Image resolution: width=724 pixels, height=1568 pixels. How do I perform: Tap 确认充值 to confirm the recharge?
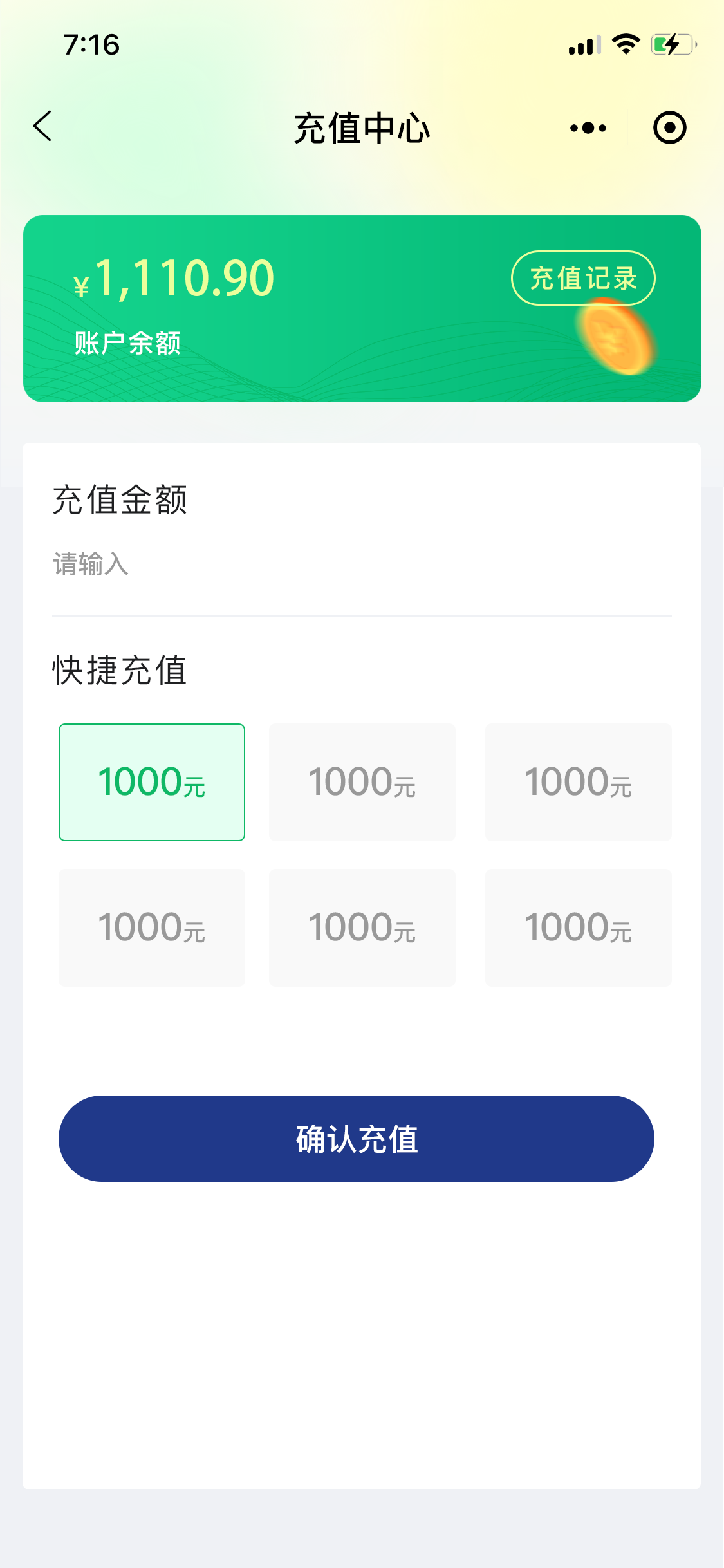tap(357, 1139)
